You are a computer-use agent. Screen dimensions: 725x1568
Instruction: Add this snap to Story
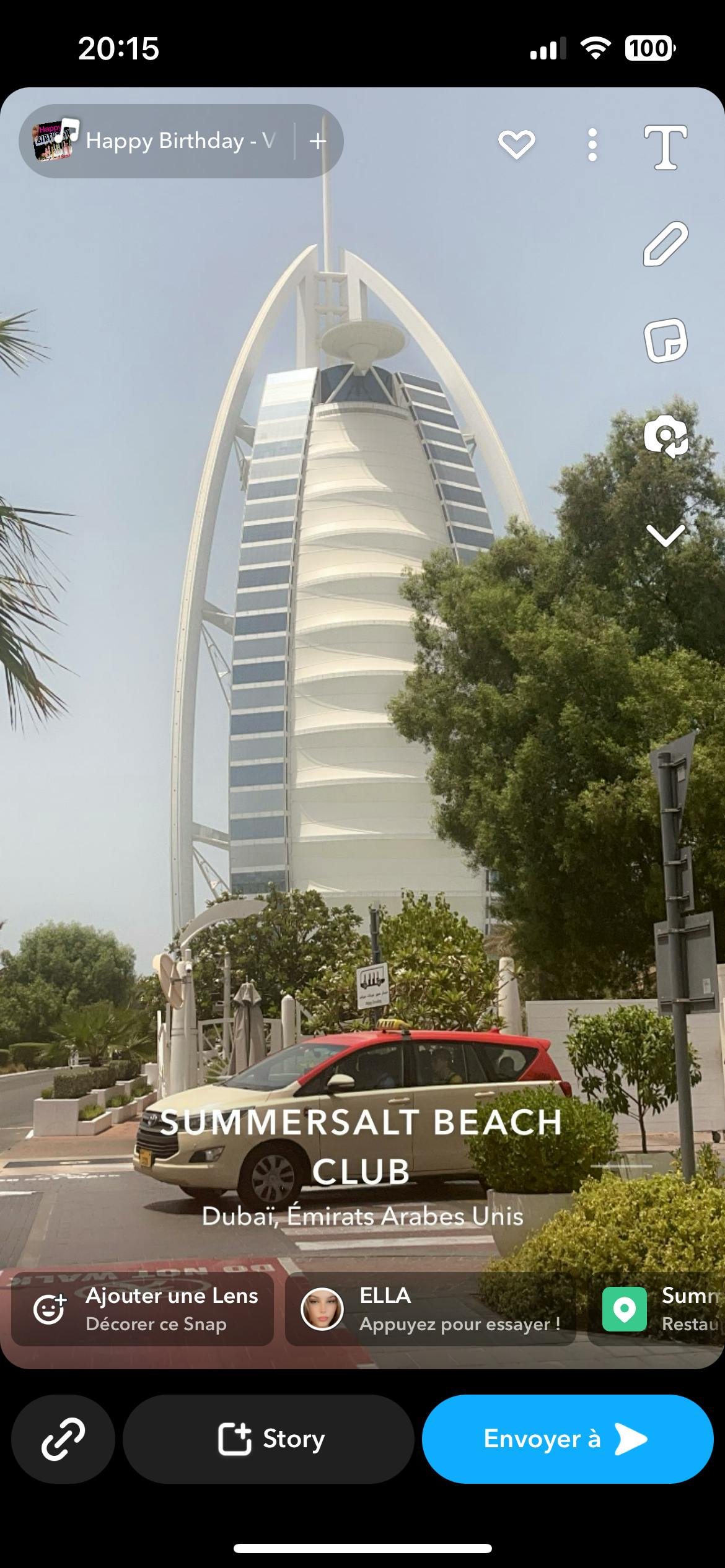tap(268, 1439)
